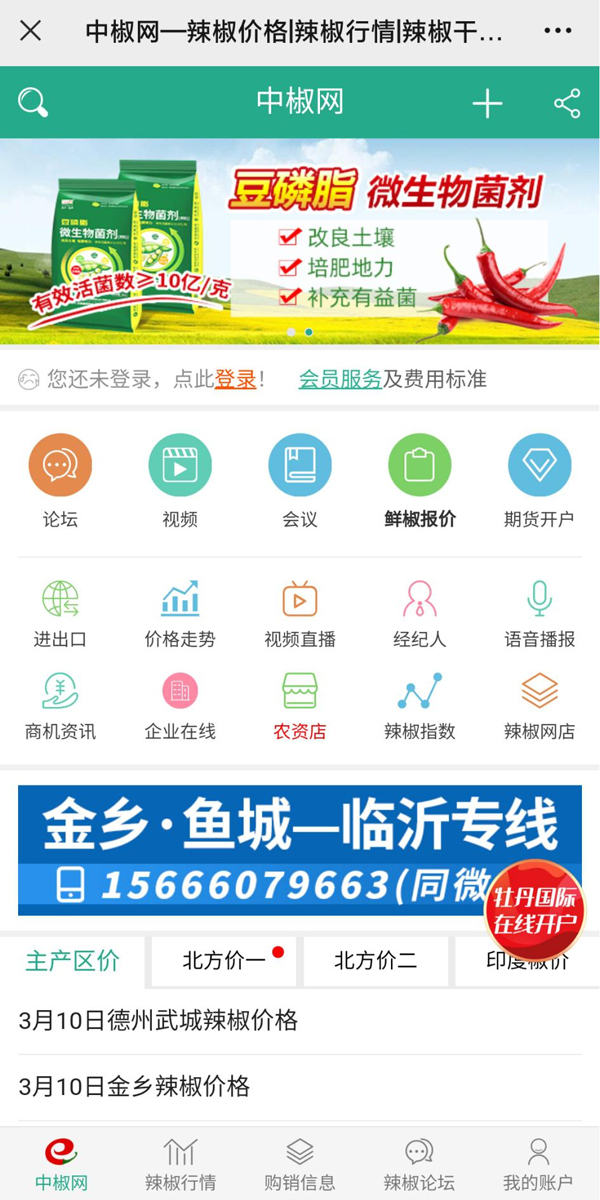Open the 会员服务 link
Image resolution: width=600 pixels, height=1200 pixels.
pos(340,379)
